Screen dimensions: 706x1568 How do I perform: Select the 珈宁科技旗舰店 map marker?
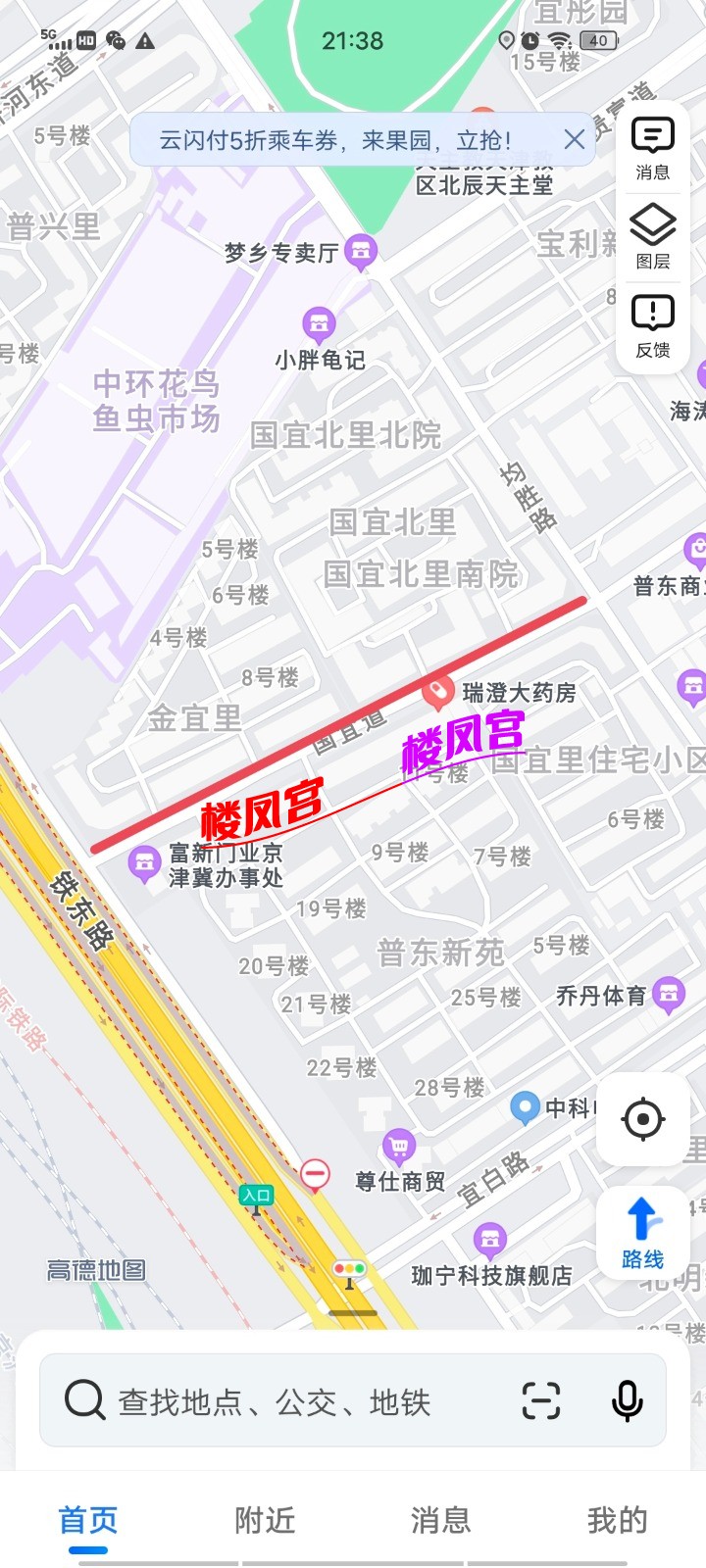[490, 1240]
